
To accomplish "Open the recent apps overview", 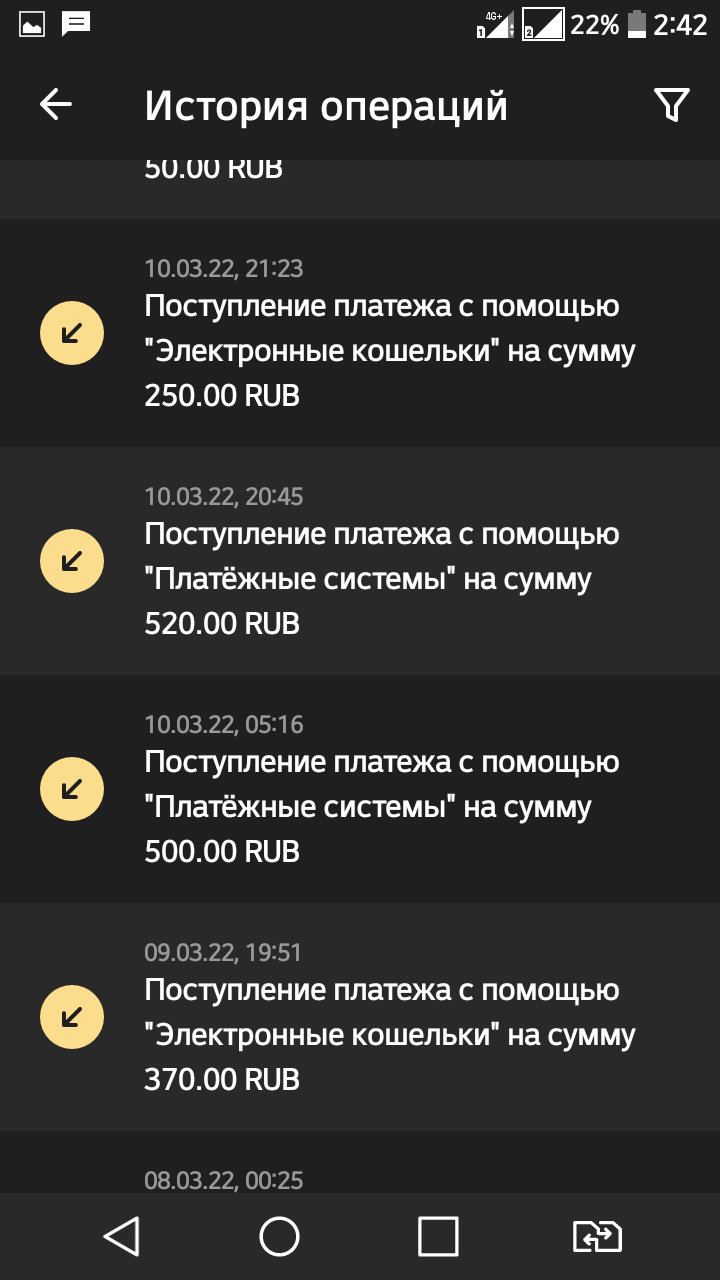I will 438,1237.
